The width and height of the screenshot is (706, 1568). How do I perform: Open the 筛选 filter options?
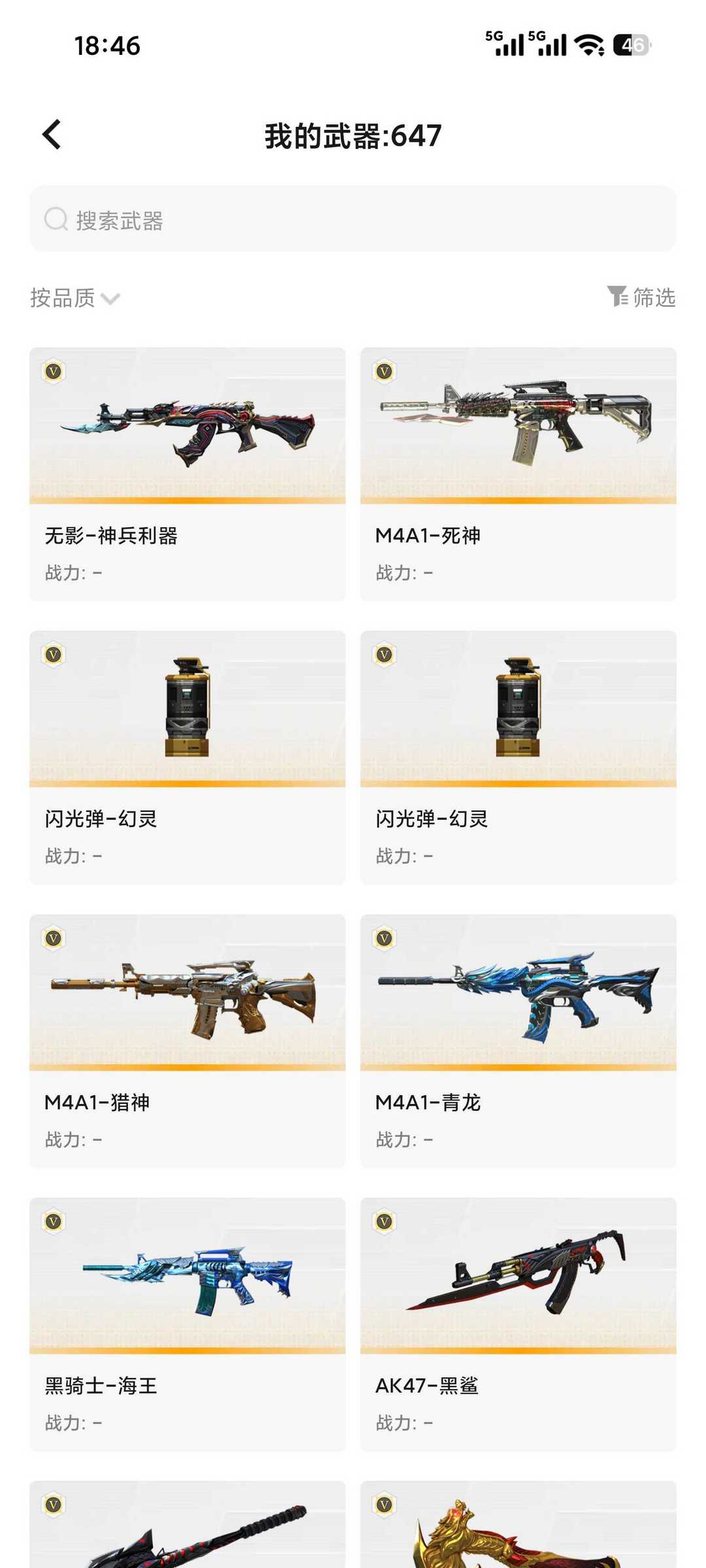tap(641, 297)
